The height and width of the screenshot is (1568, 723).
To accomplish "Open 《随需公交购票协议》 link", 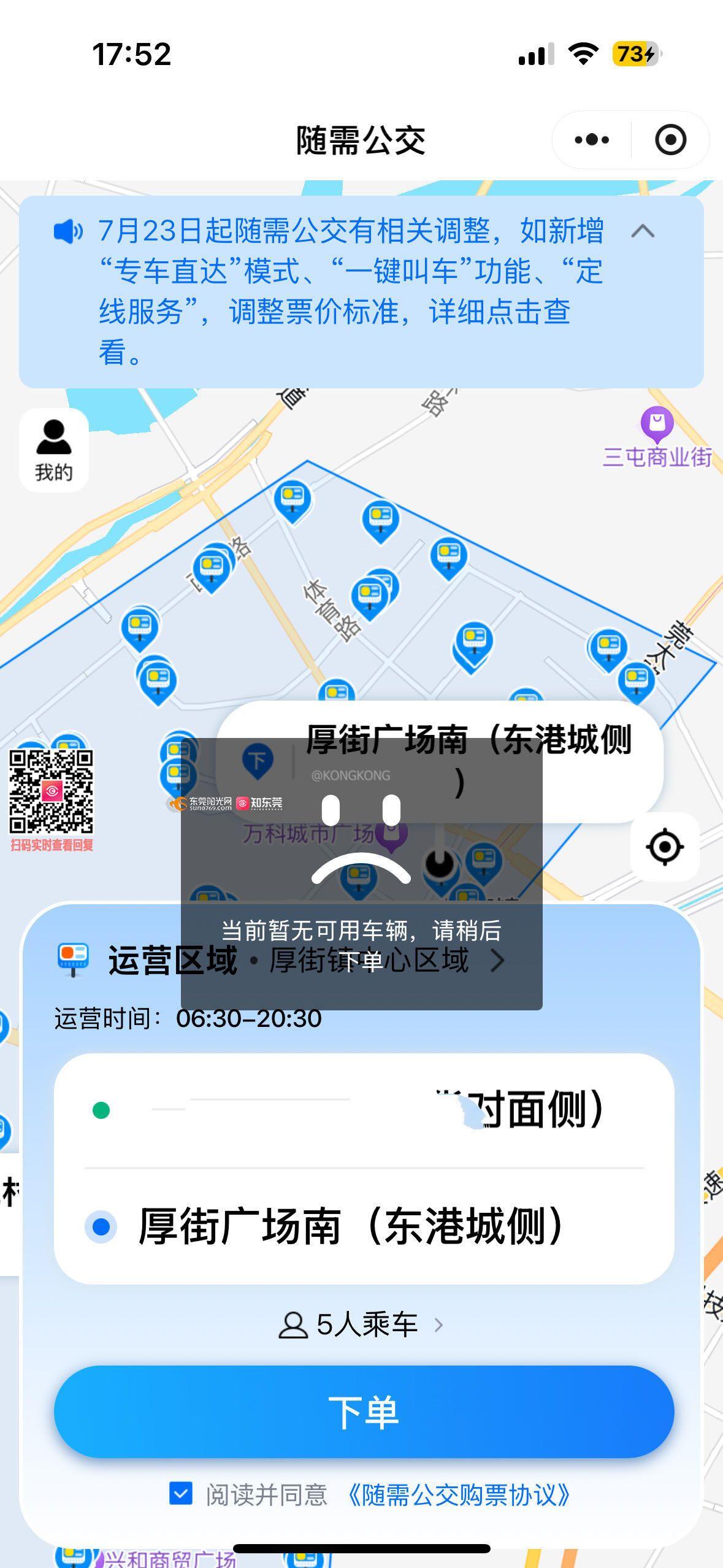I will coord(459,1495).
